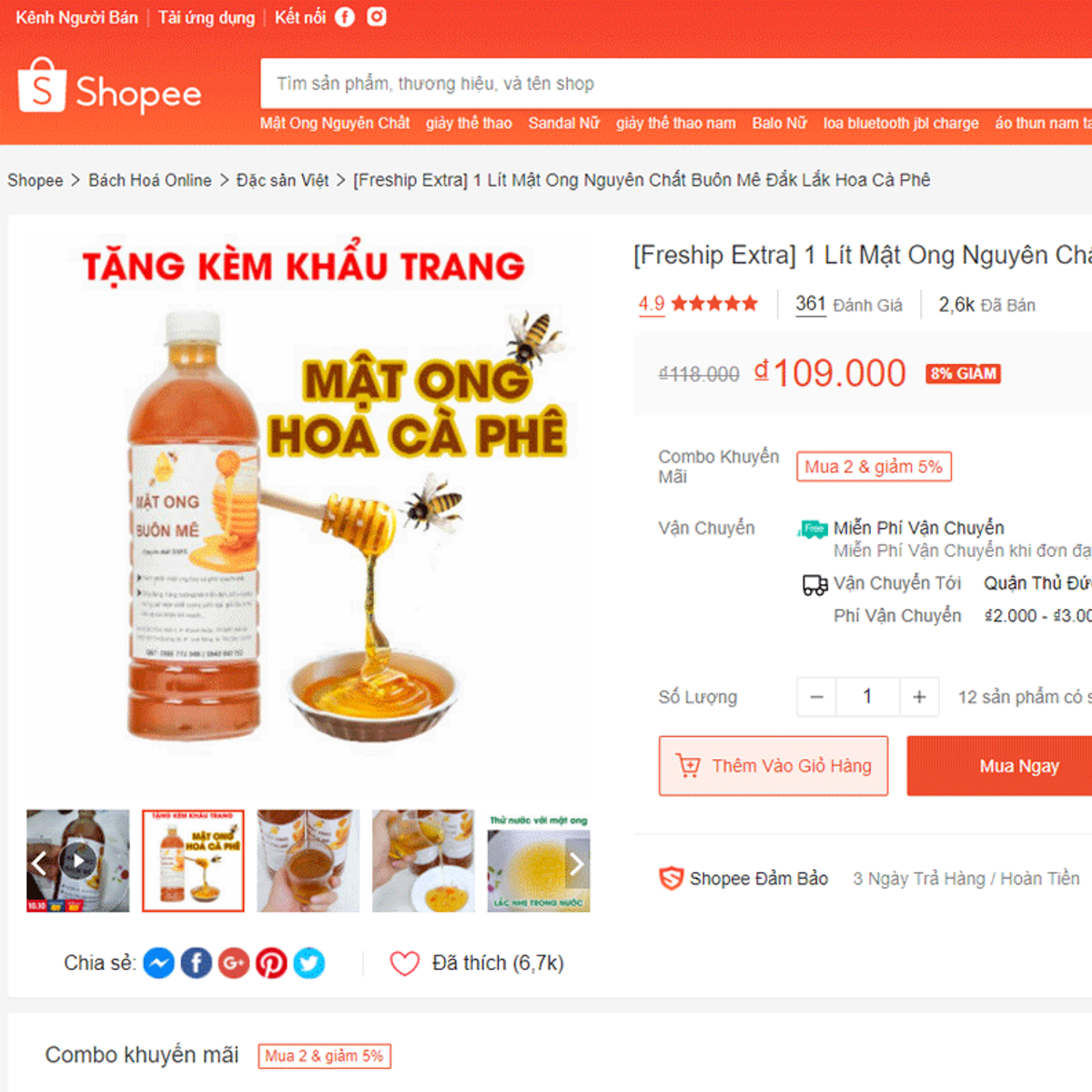Share the product on Twitter
Screen dimensions: 1092x1092
click(308, 963)
